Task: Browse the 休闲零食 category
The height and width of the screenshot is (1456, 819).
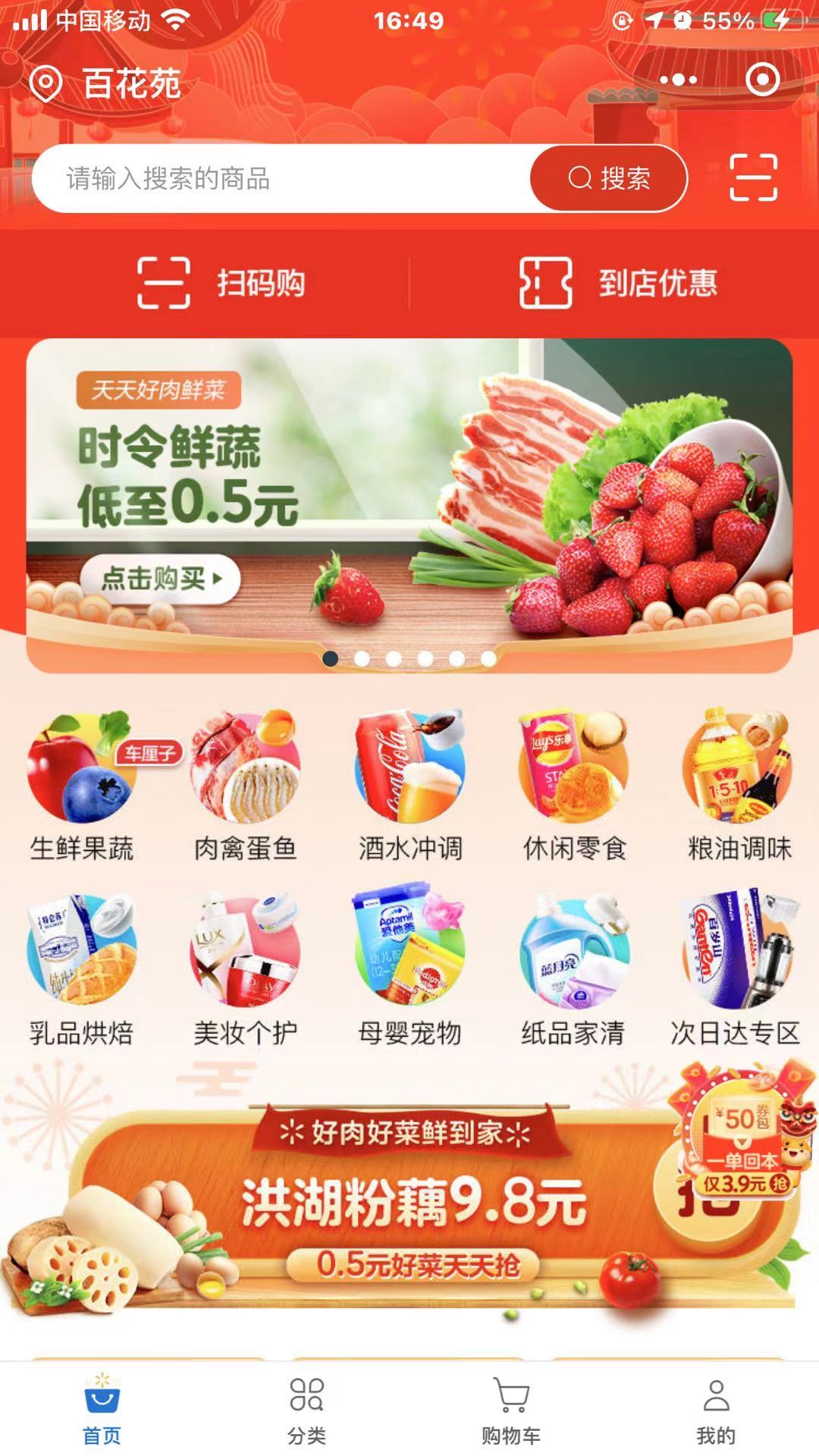Action: click(x=574, y=785)
